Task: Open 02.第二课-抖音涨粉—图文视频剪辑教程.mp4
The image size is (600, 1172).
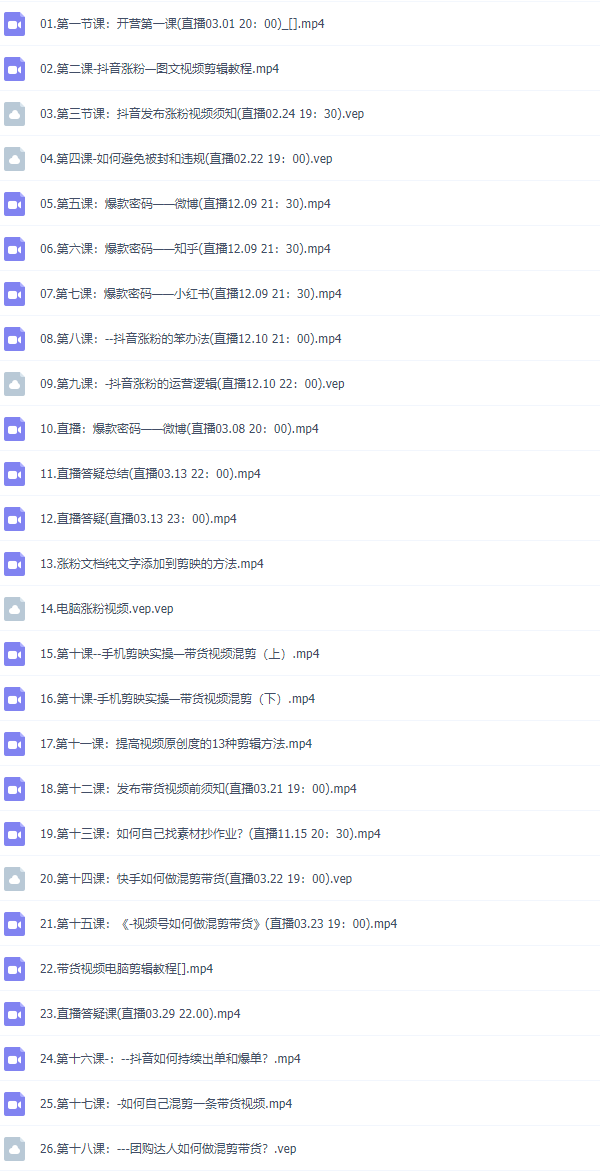Action: (x=160, y=68)
